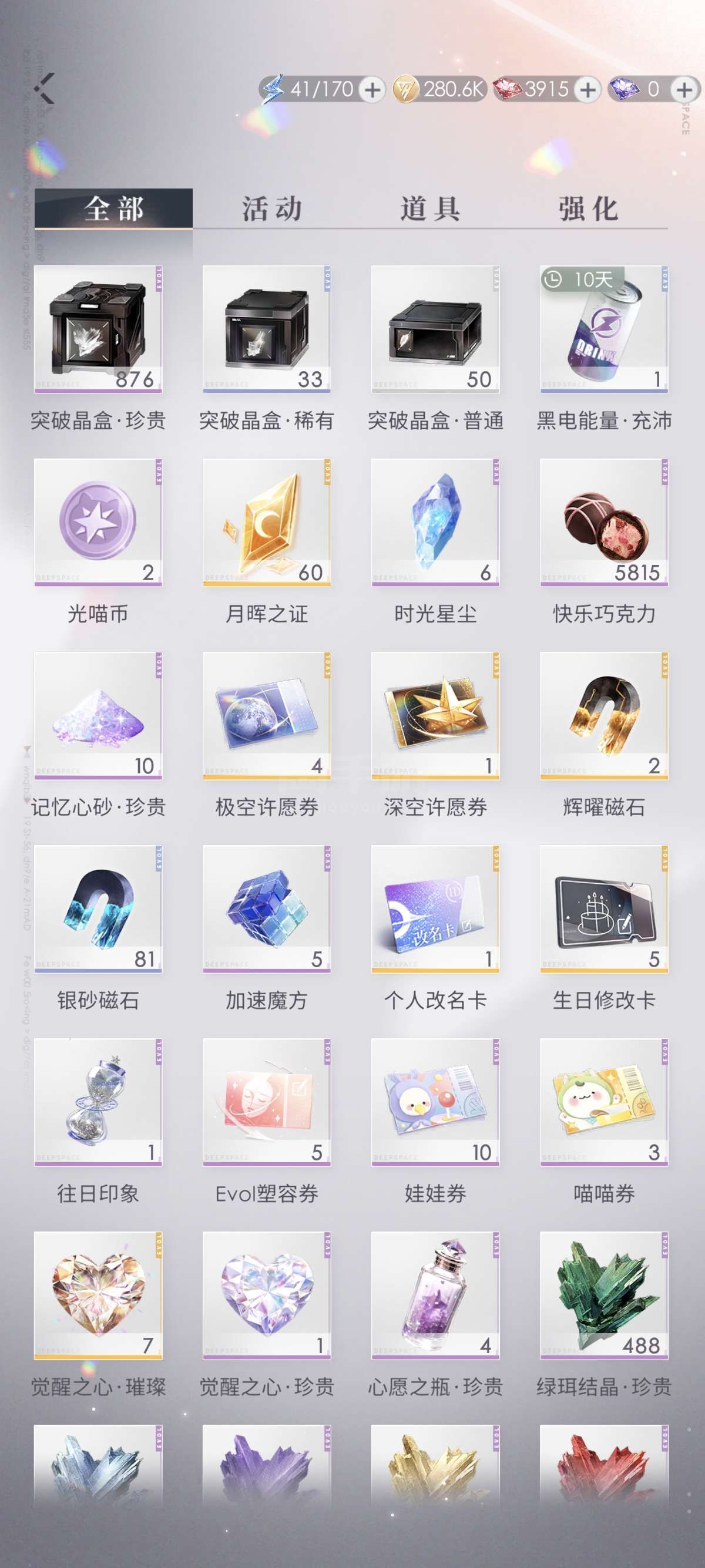Switch to the 强化 tab
This screenshot has height=1568, width=705.
pos(588,209)
